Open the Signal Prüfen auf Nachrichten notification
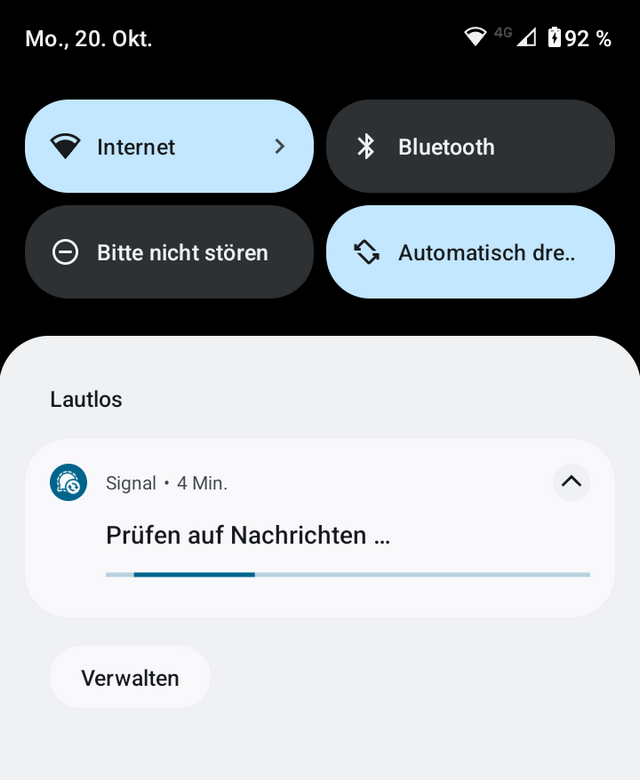Screen dimensions: 640x780 pos(300,536)
